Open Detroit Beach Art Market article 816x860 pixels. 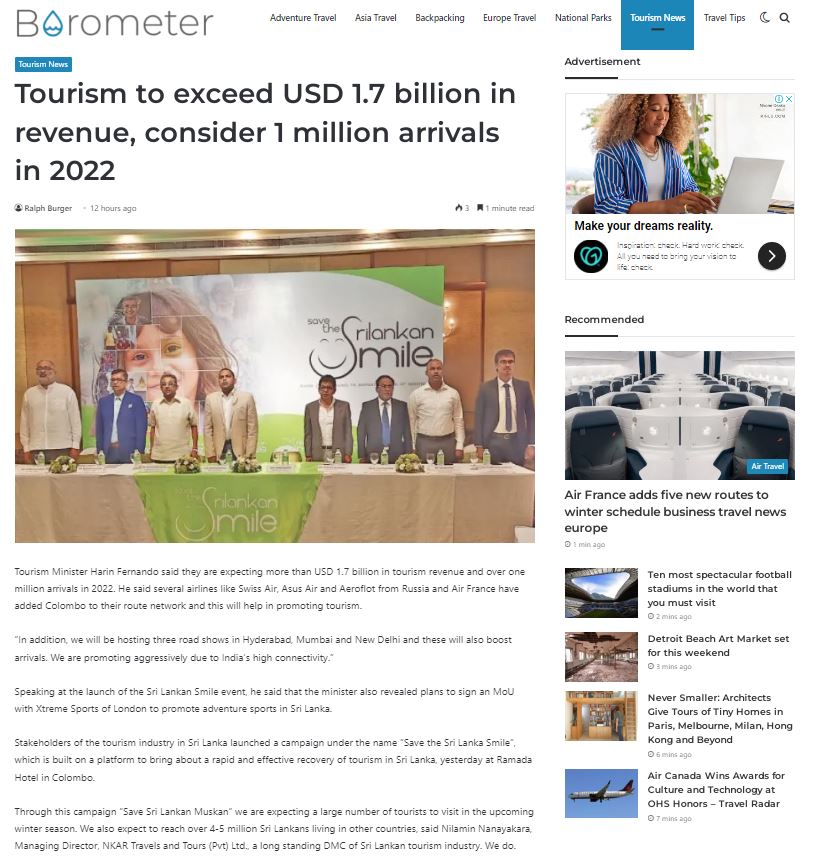[x=718, y=645]
